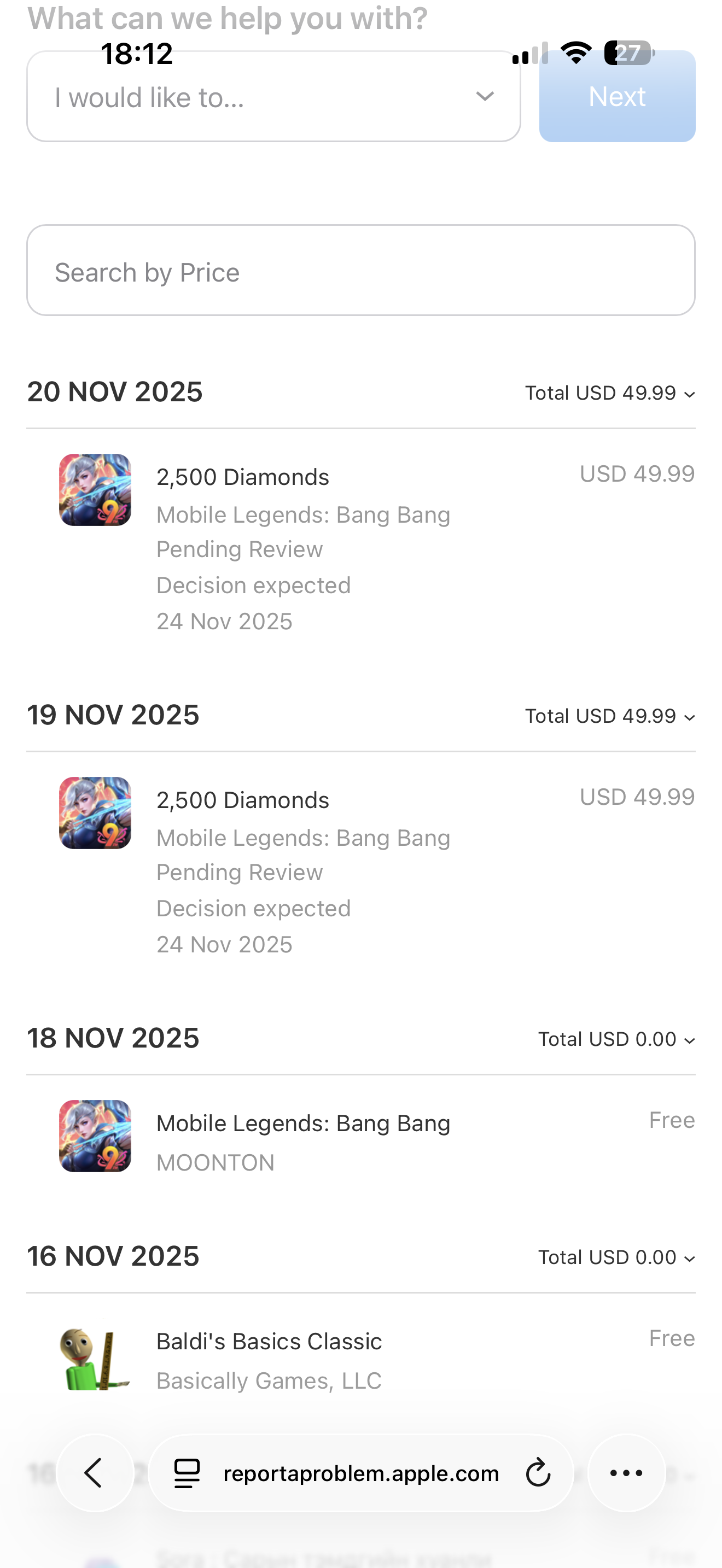722x1568 pixels.
Task: Go back to the previous page
Action: [95, 1473]
